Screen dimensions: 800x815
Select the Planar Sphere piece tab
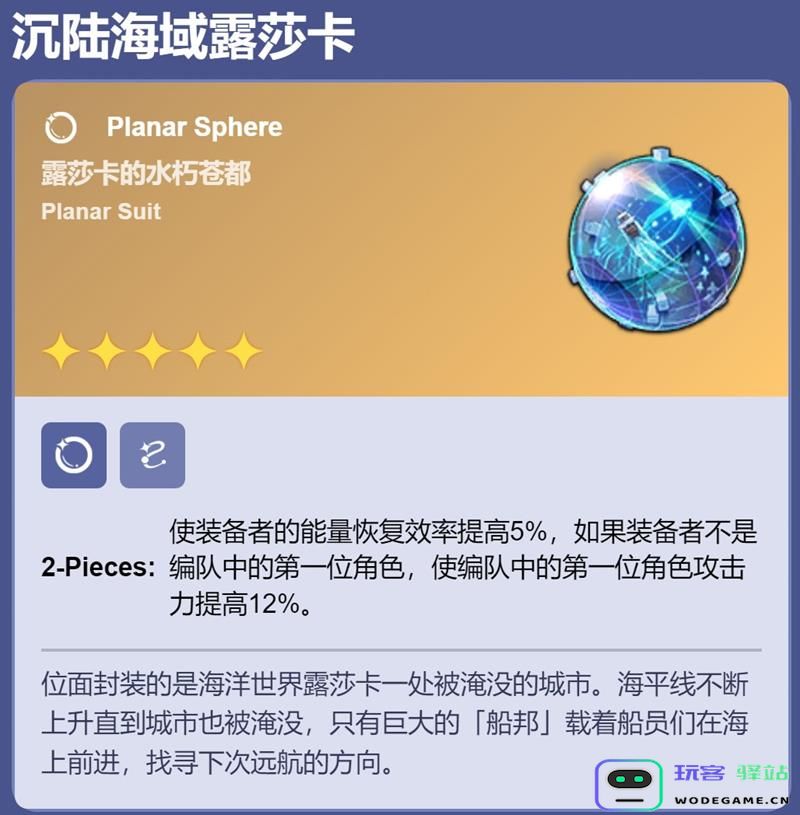click(x=73, y=455)
